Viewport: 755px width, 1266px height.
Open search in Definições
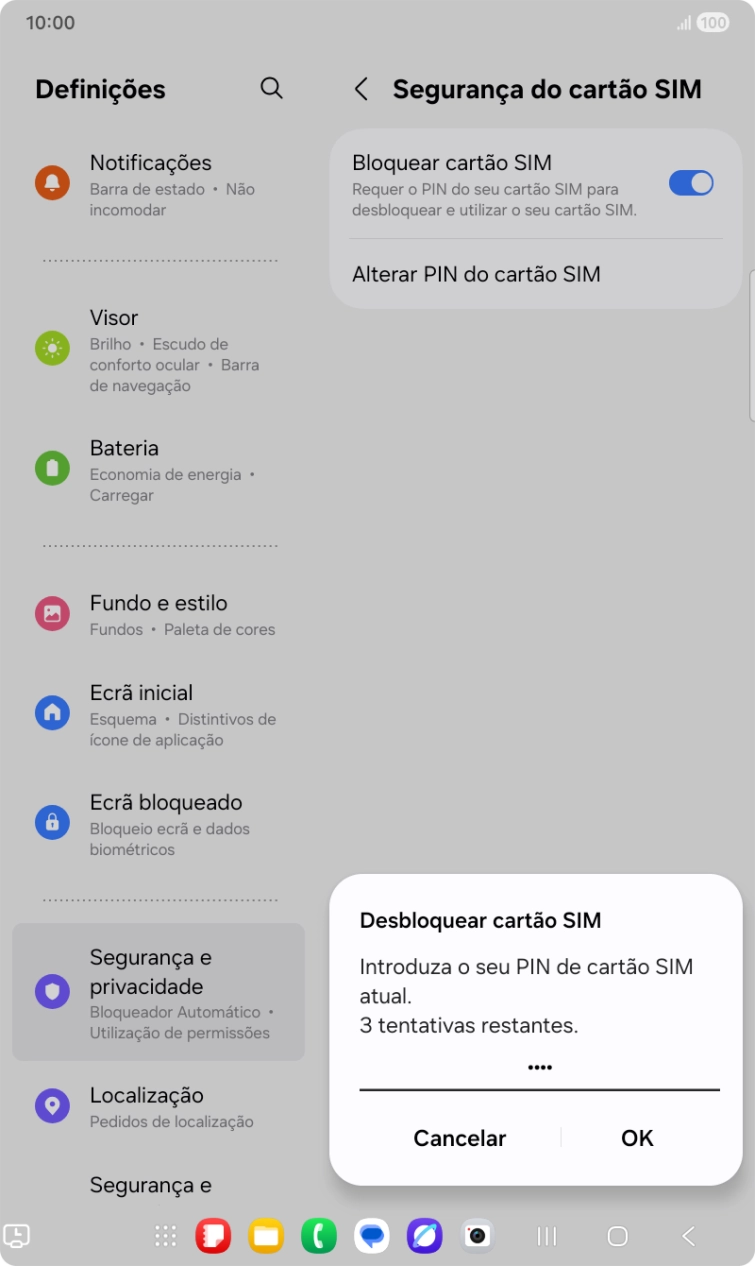click(x=271, y=88)
